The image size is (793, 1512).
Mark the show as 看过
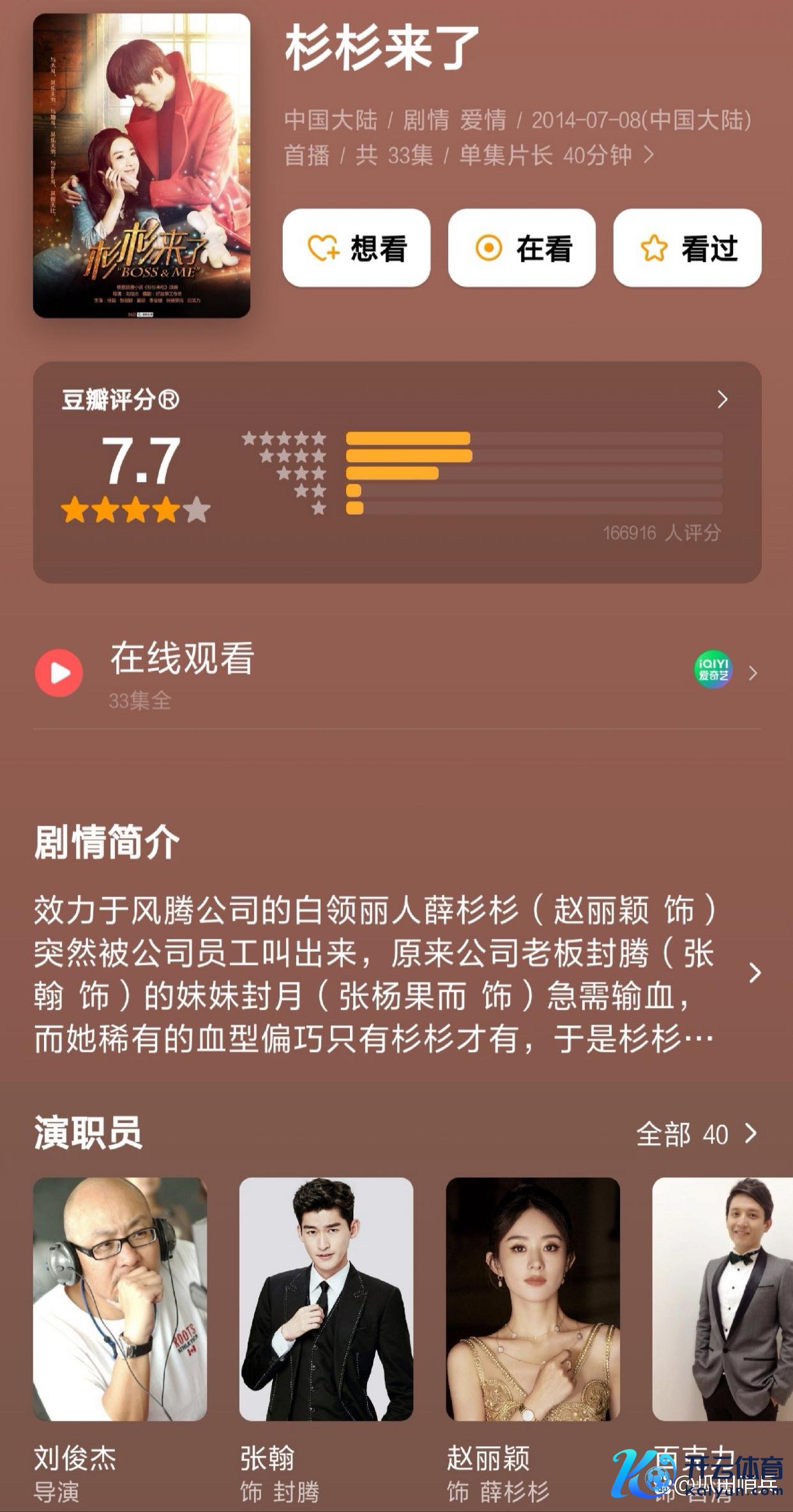pos(687,248)
